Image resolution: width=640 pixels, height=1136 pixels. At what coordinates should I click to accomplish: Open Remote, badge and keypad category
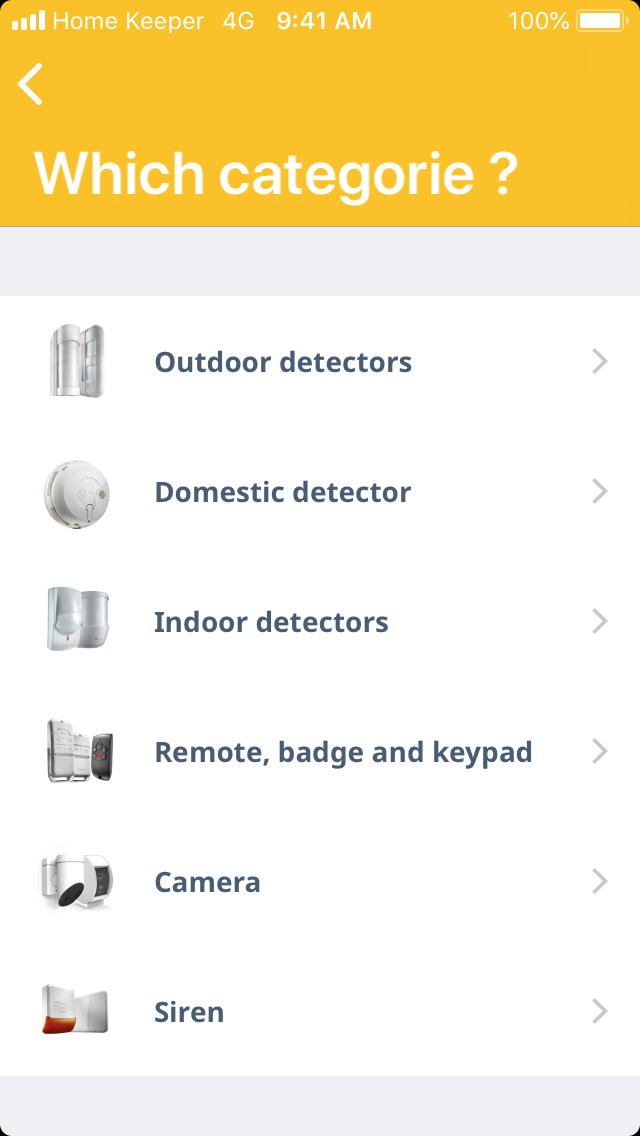coord(320,752)
